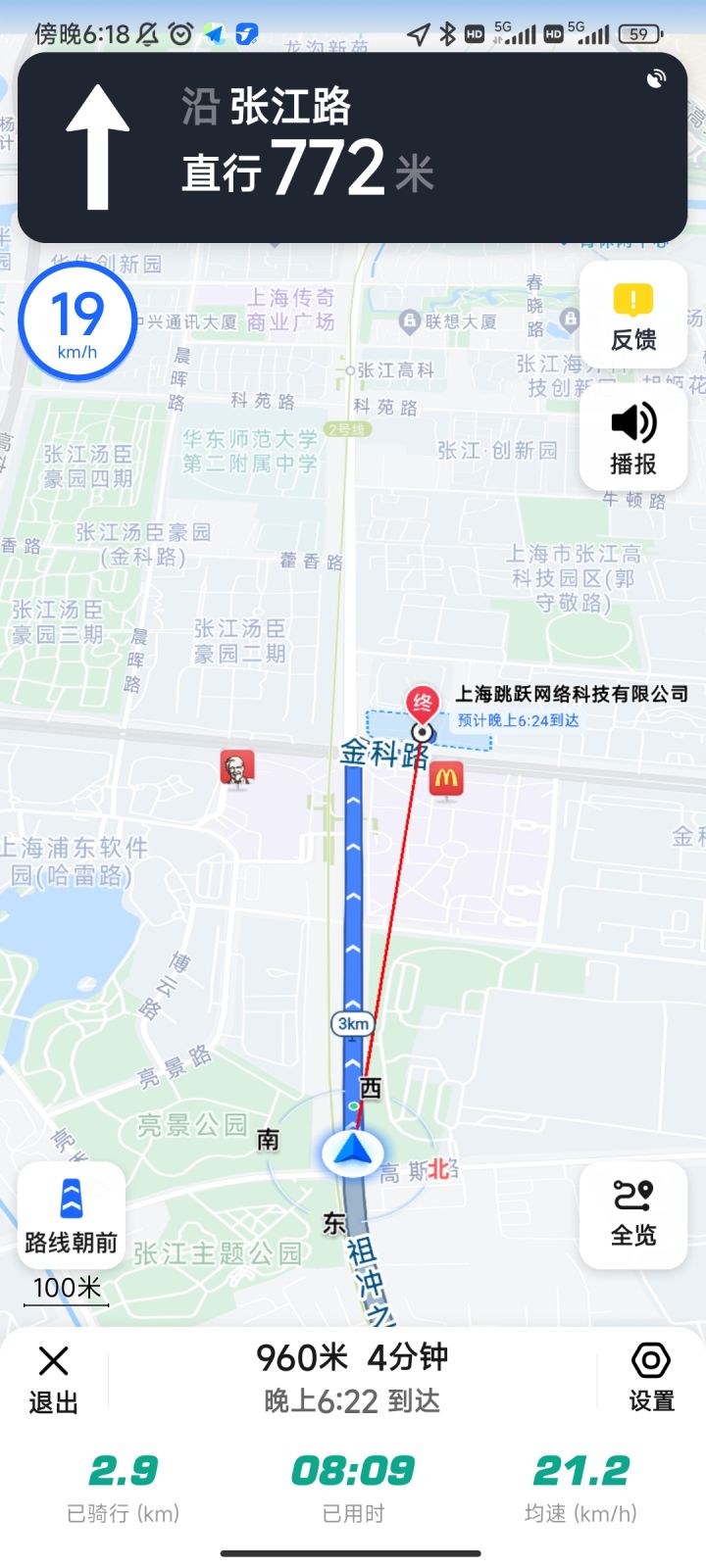Switch map orientation with 路线朝前
The height and width of the screenshot is (1568, 706).
pos(72,1215)
